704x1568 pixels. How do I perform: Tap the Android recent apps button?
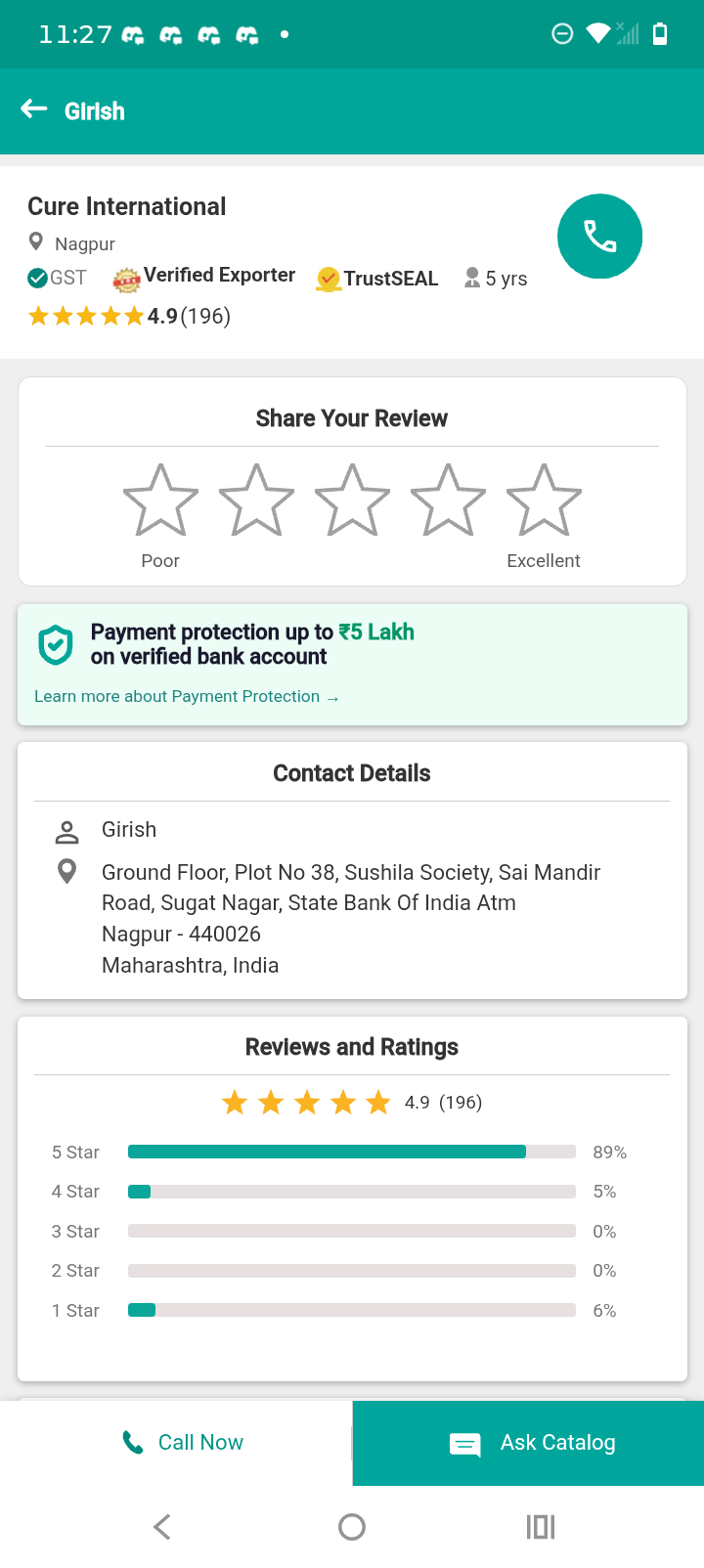541,1526
